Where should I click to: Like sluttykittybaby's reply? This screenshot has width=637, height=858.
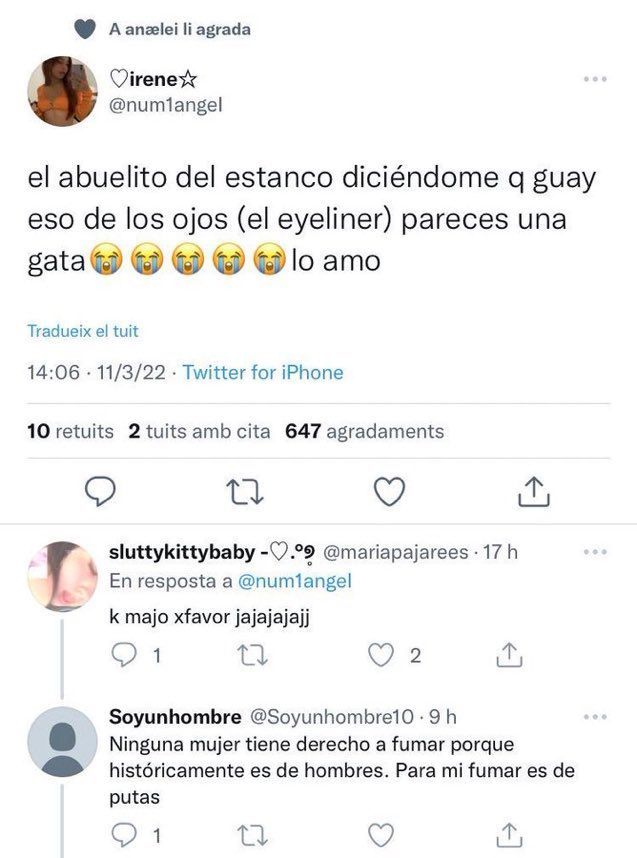[x=380, y=655]
